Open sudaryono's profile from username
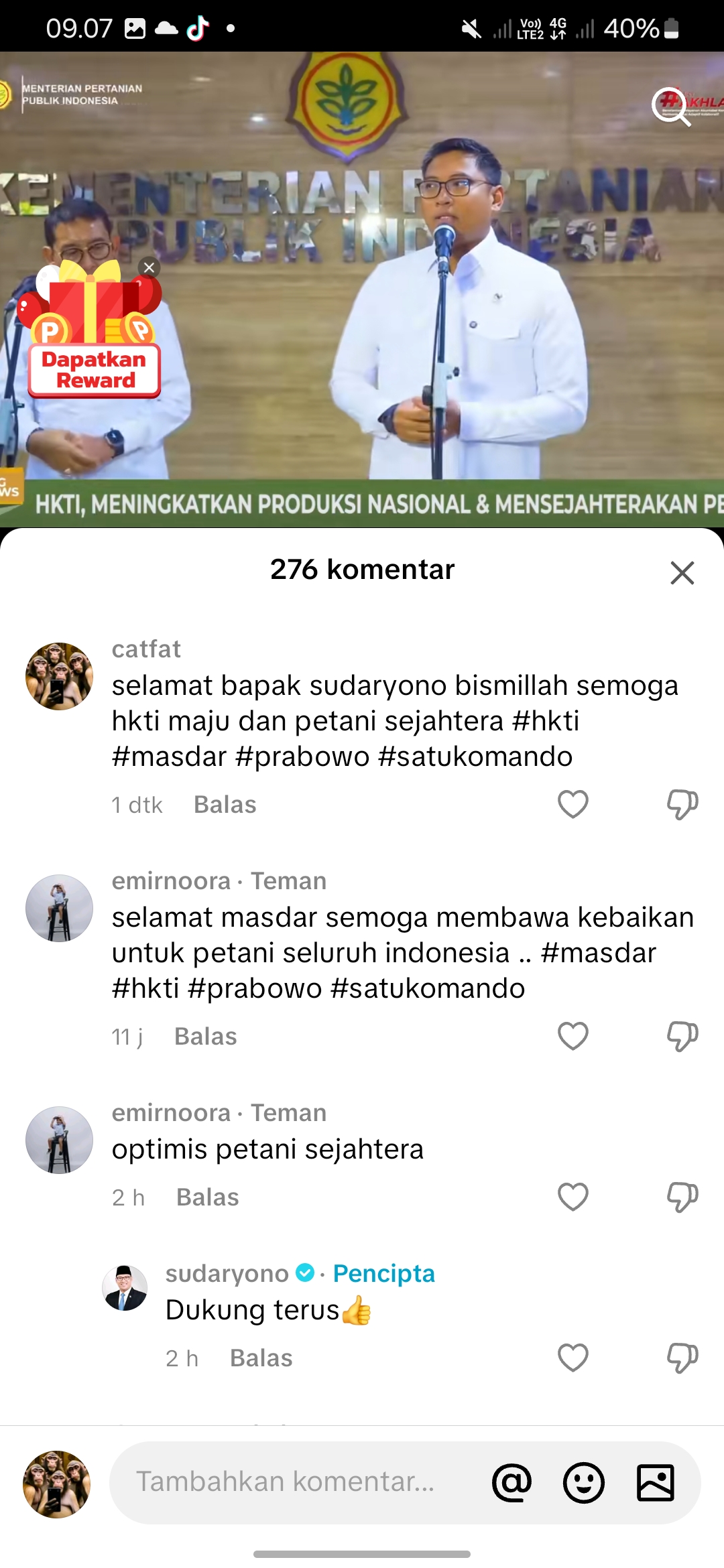724x1568 pixels. (x=227, y=1273)
